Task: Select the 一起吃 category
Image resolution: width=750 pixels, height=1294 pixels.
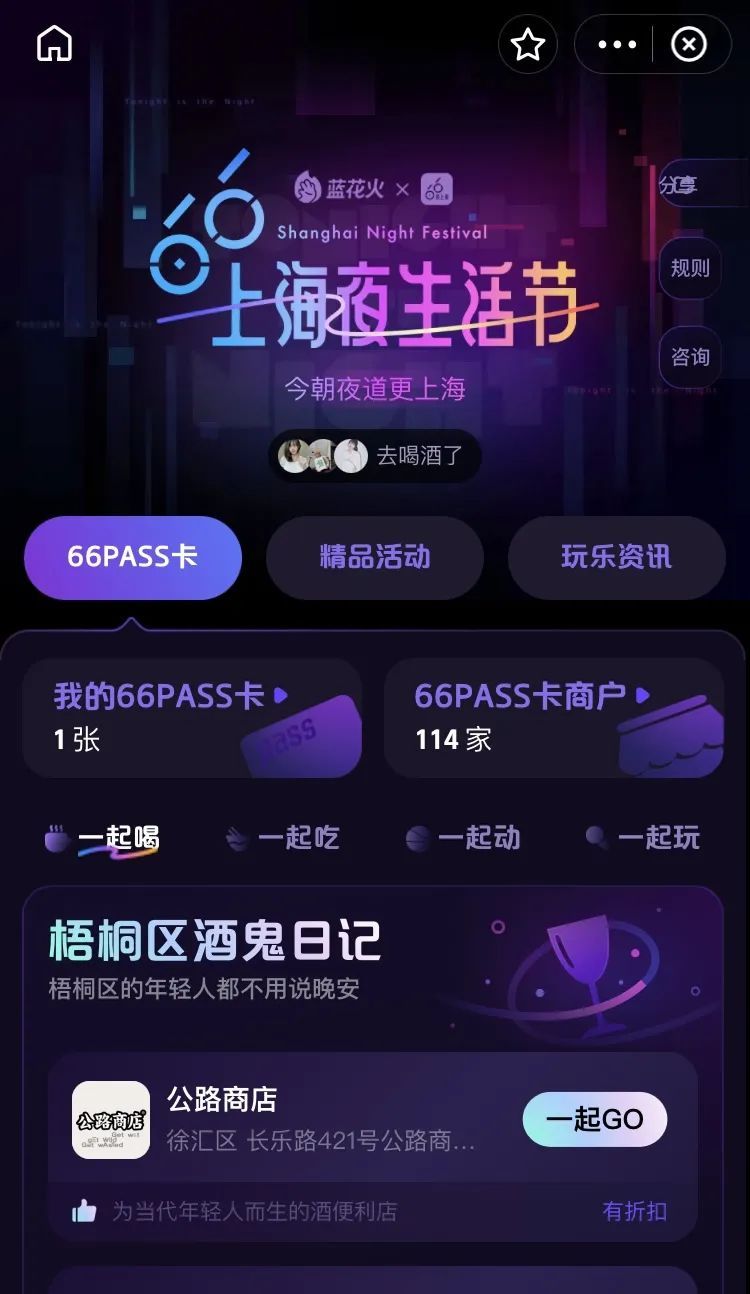Action: 283,838
